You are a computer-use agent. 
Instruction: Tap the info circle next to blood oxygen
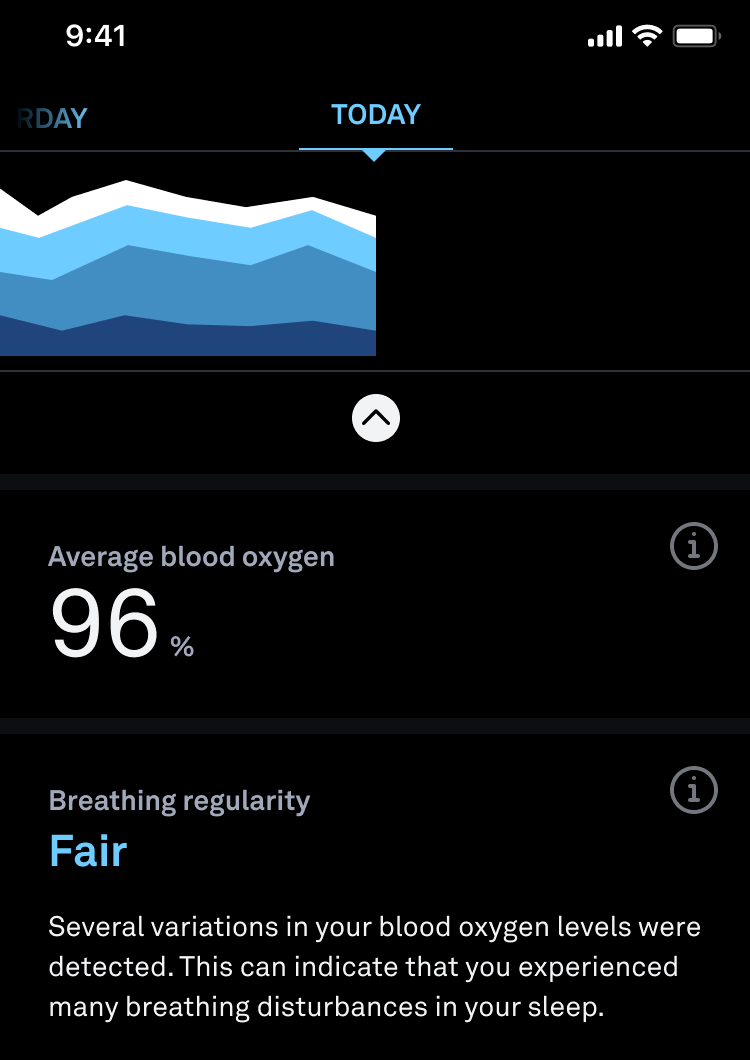click(693, 546)
